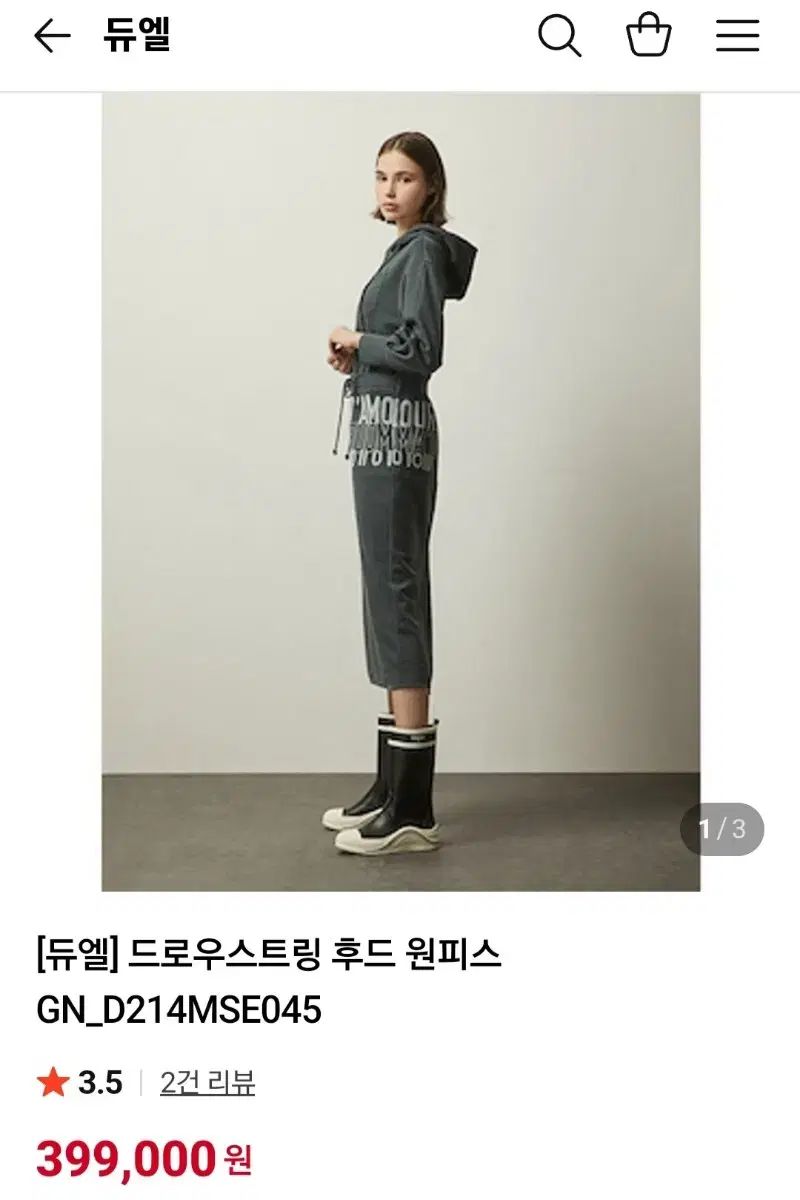Open the shopping bag
The image size is (800, 1200).
click(648, 36)
